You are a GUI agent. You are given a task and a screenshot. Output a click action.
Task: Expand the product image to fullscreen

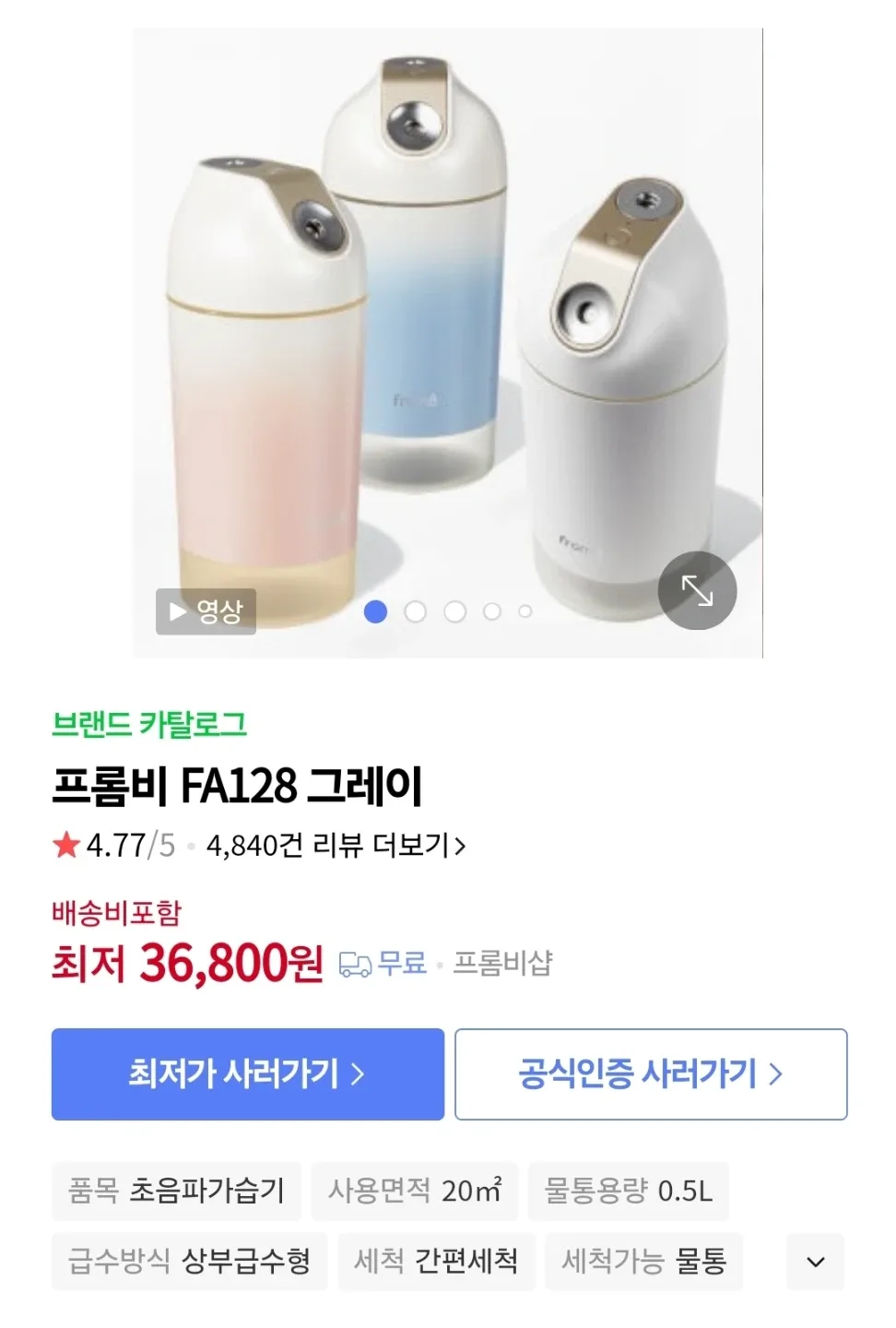point(697,590)
